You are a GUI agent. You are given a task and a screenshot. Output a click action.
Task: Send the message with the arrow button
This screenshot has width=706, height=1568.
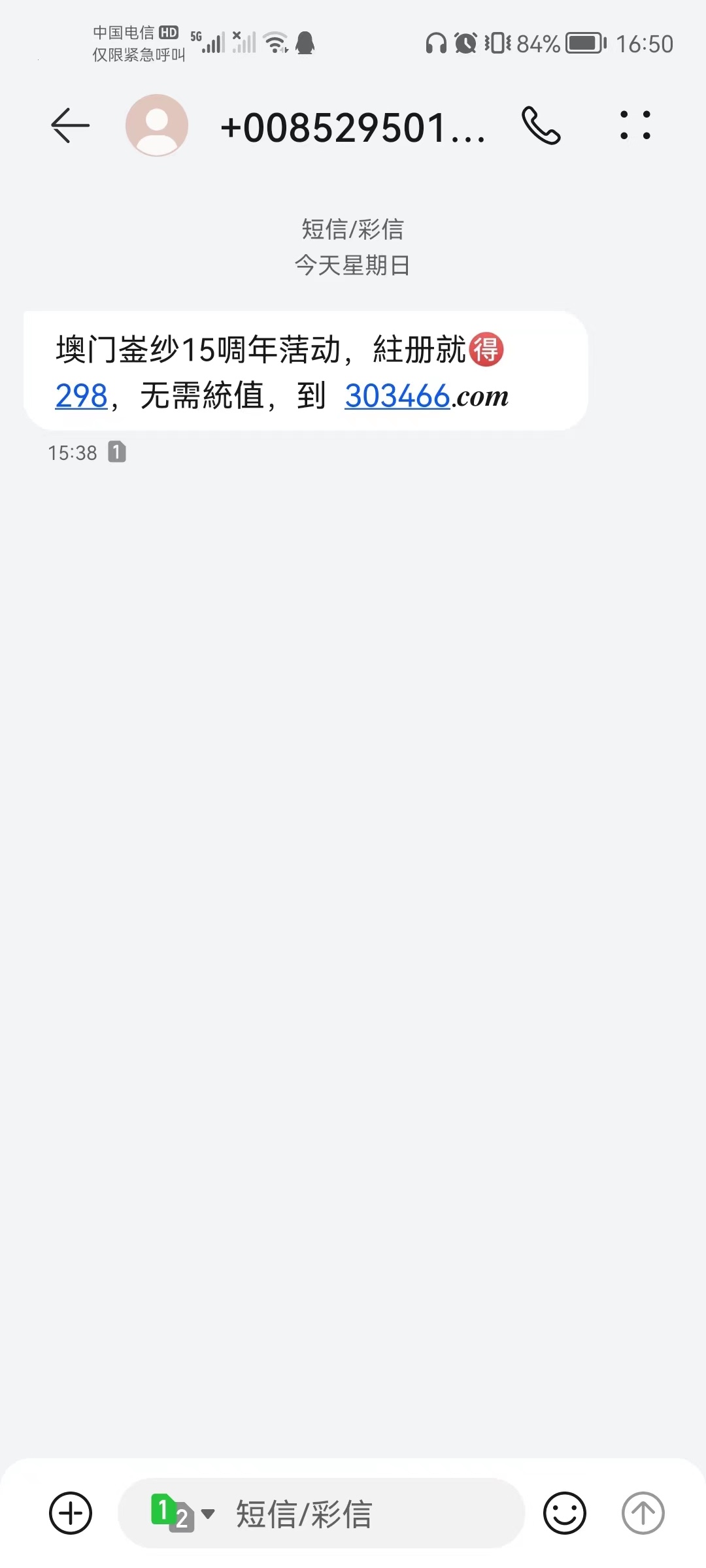click(643, 1513)
